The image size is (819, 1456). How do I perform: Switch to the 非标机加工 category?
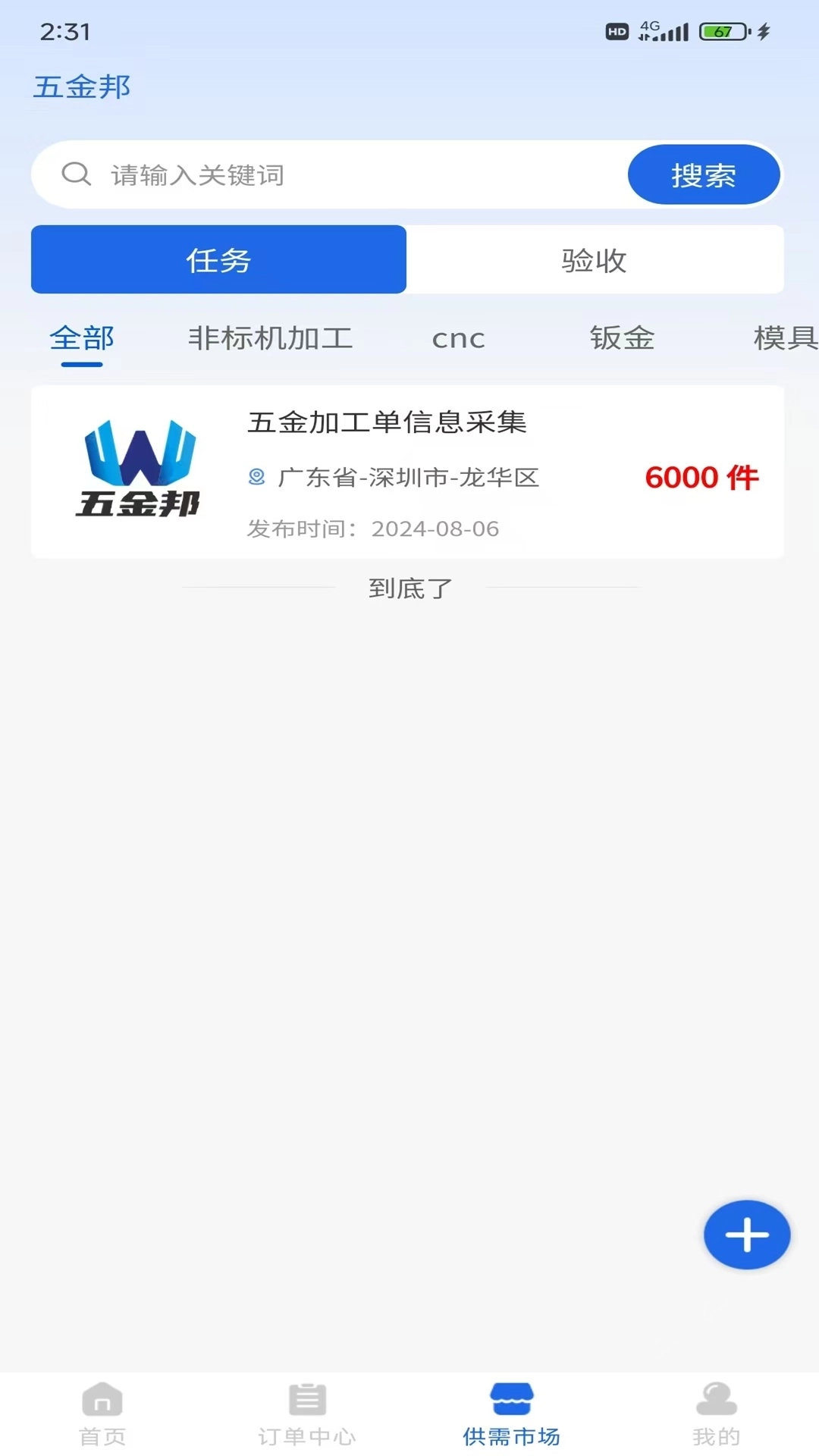click(271, 339)
